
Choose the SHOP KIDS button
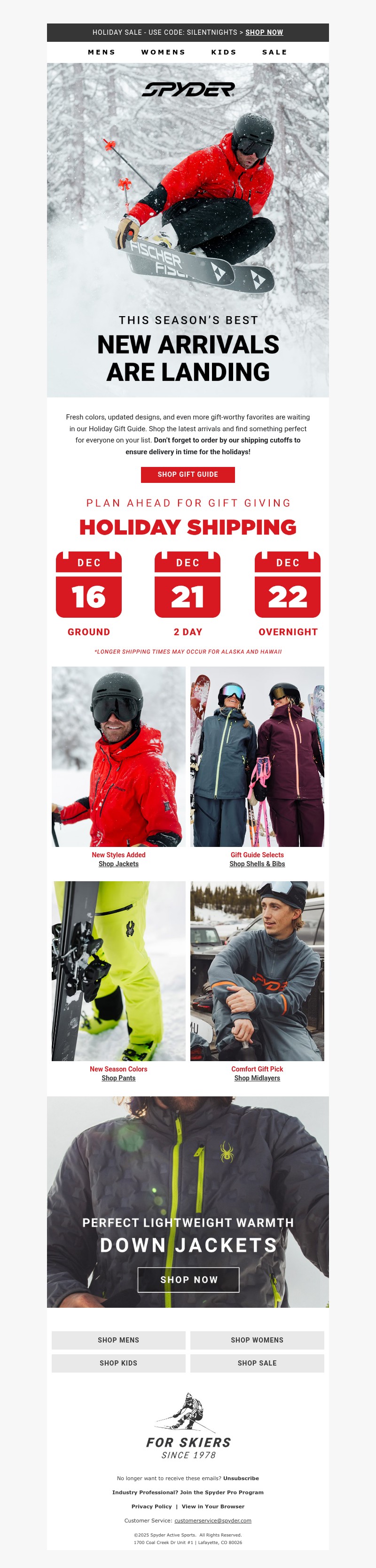click(x=118, y=1363)
